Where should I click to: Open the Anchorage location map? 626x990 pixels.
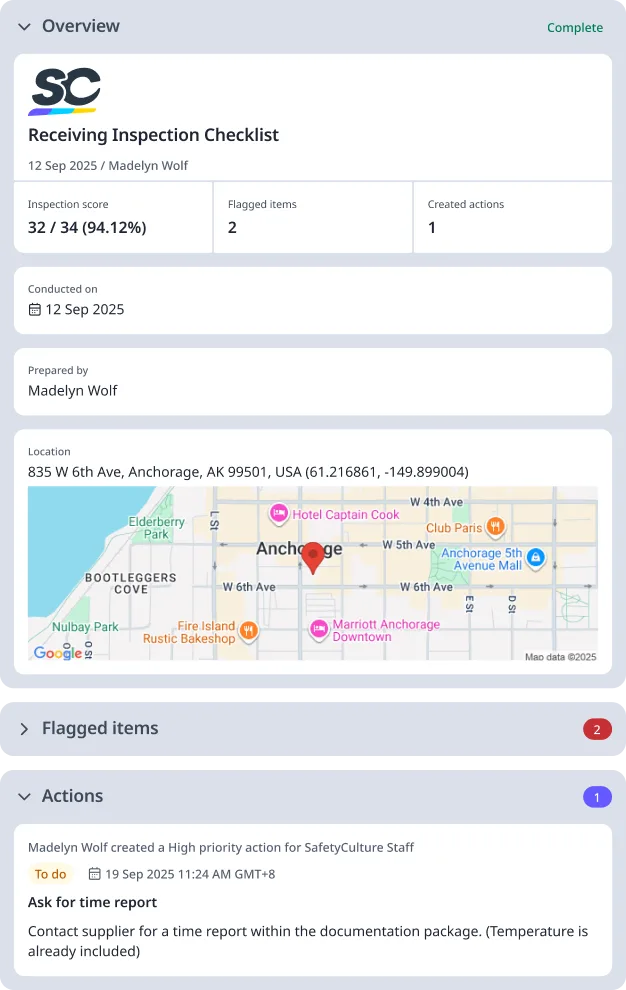pyautogui.click(x=312, y=573)
